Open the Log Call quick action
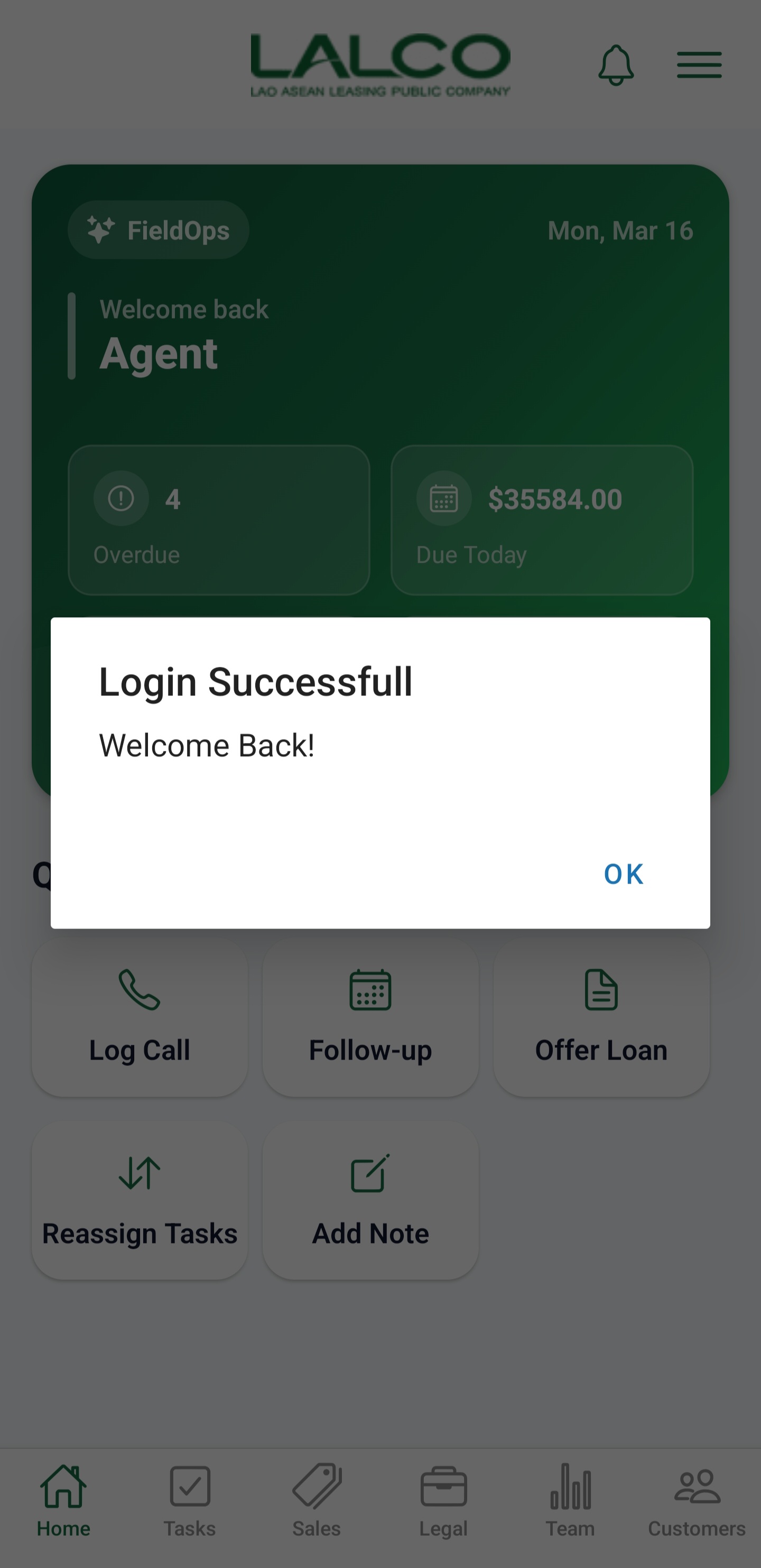 point(140,1016)
